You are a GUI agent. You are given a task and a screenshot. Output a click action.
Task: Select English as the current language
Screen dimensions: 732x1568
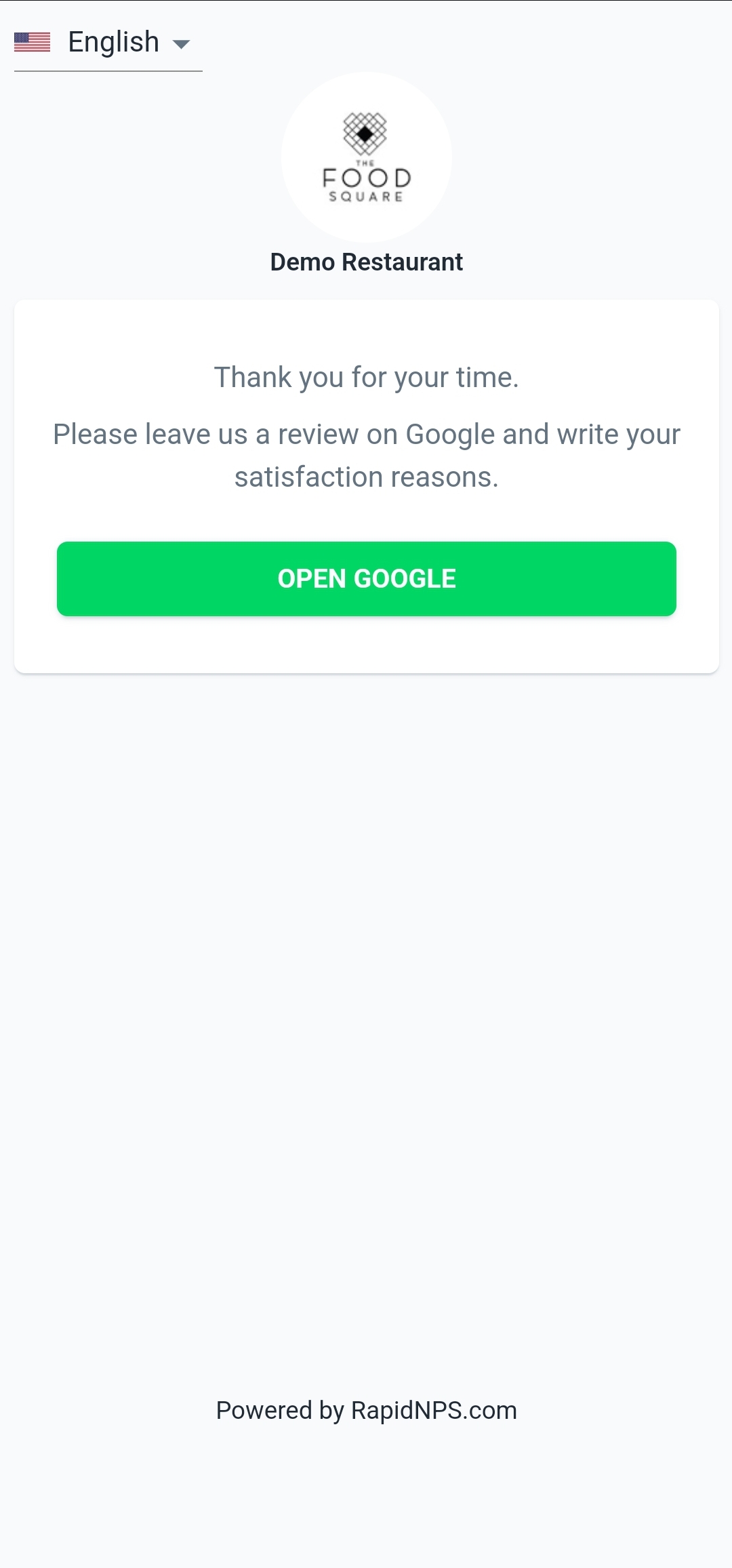coord(113,42)
